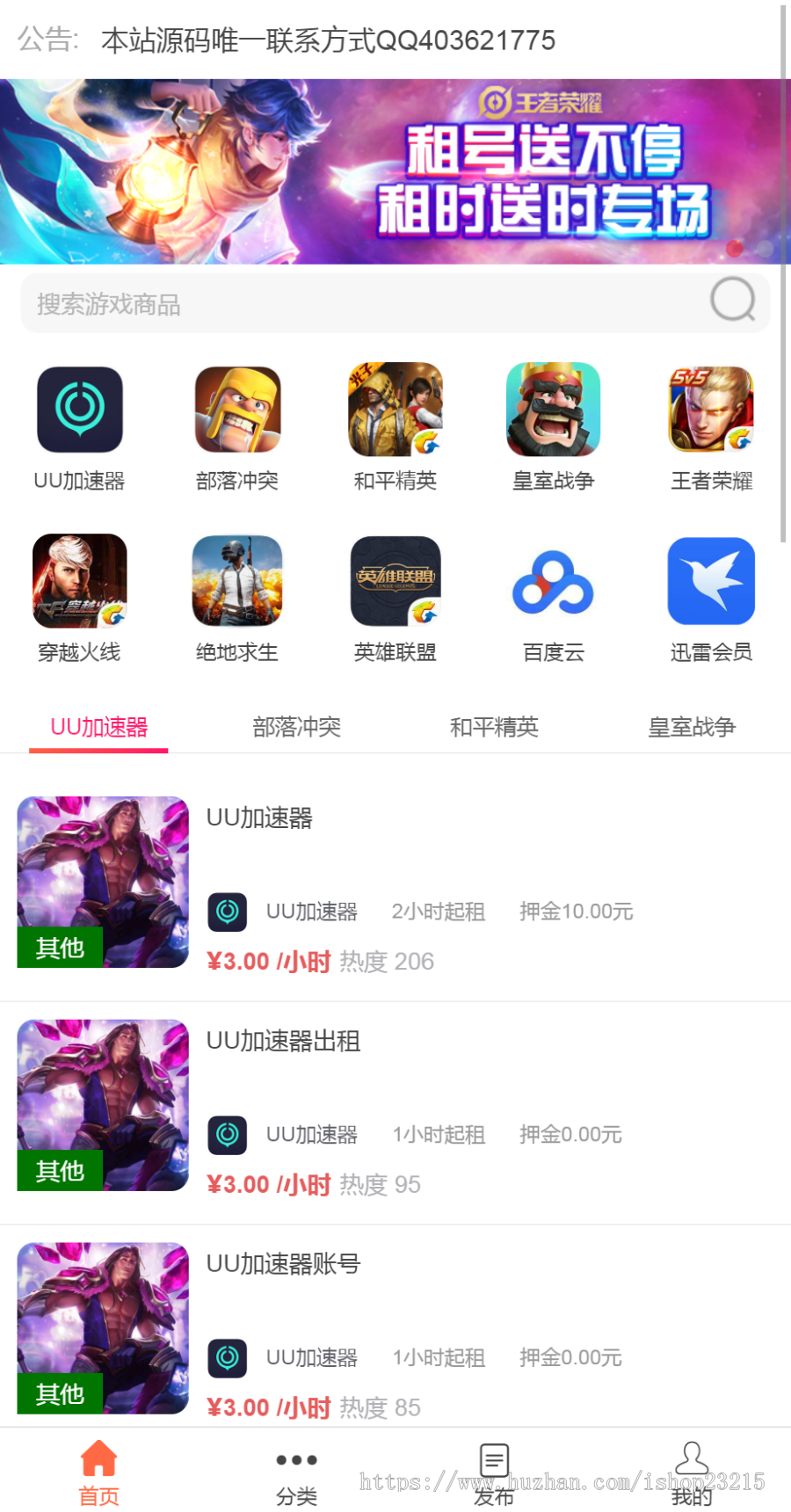This screenshot has height=1512, width=791.
Task: Click the 搜索游戏商品 search input field
Action: point(352,303)
